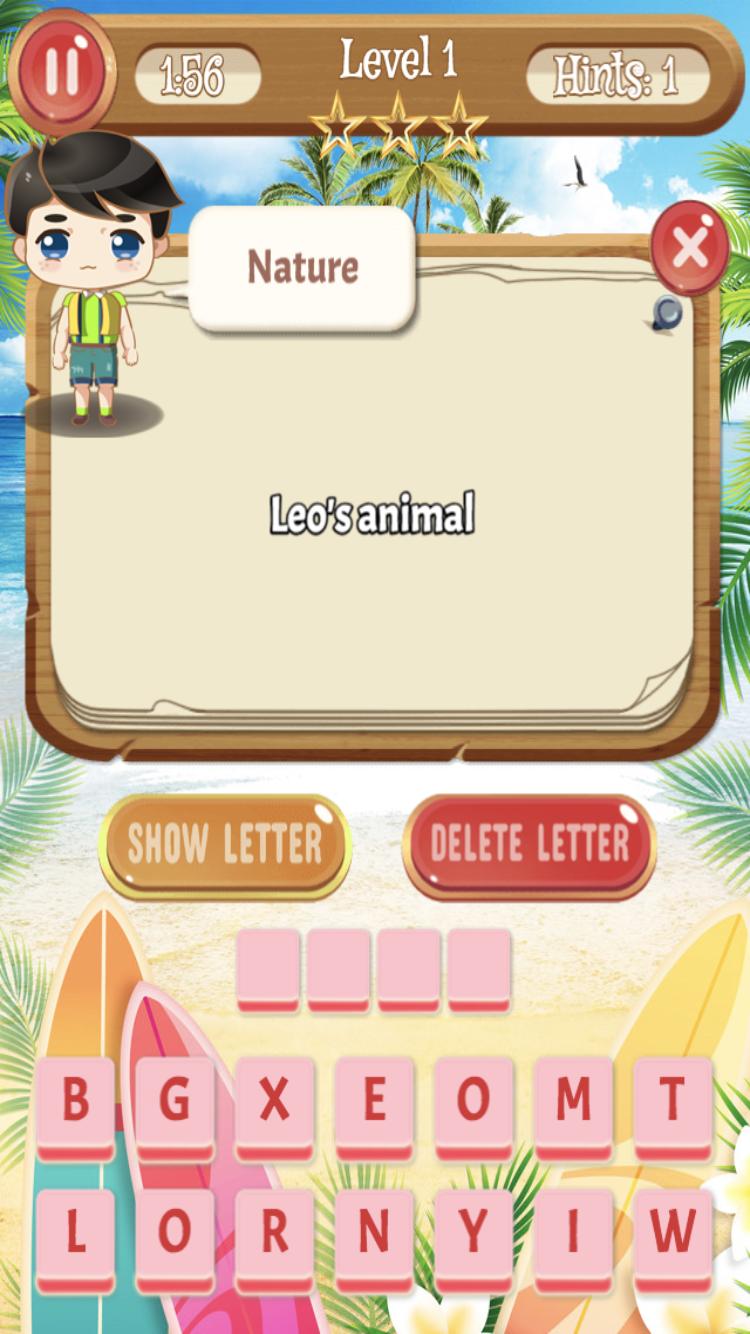The height and width of the screenshot is (1334, 750).
Task: Select the letter B tile
Action: [75, 1103]
